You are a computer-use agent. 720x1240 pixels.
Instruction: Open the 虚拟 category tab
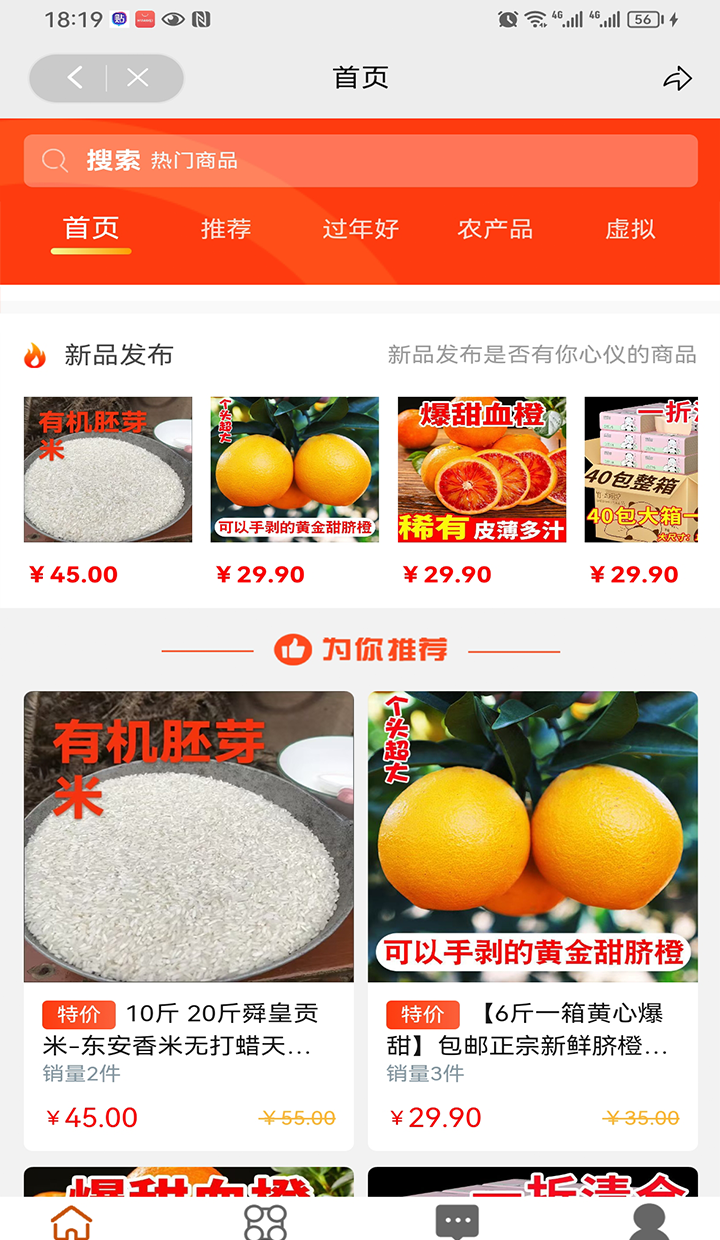pyautogui.click(x=630, y=229)
